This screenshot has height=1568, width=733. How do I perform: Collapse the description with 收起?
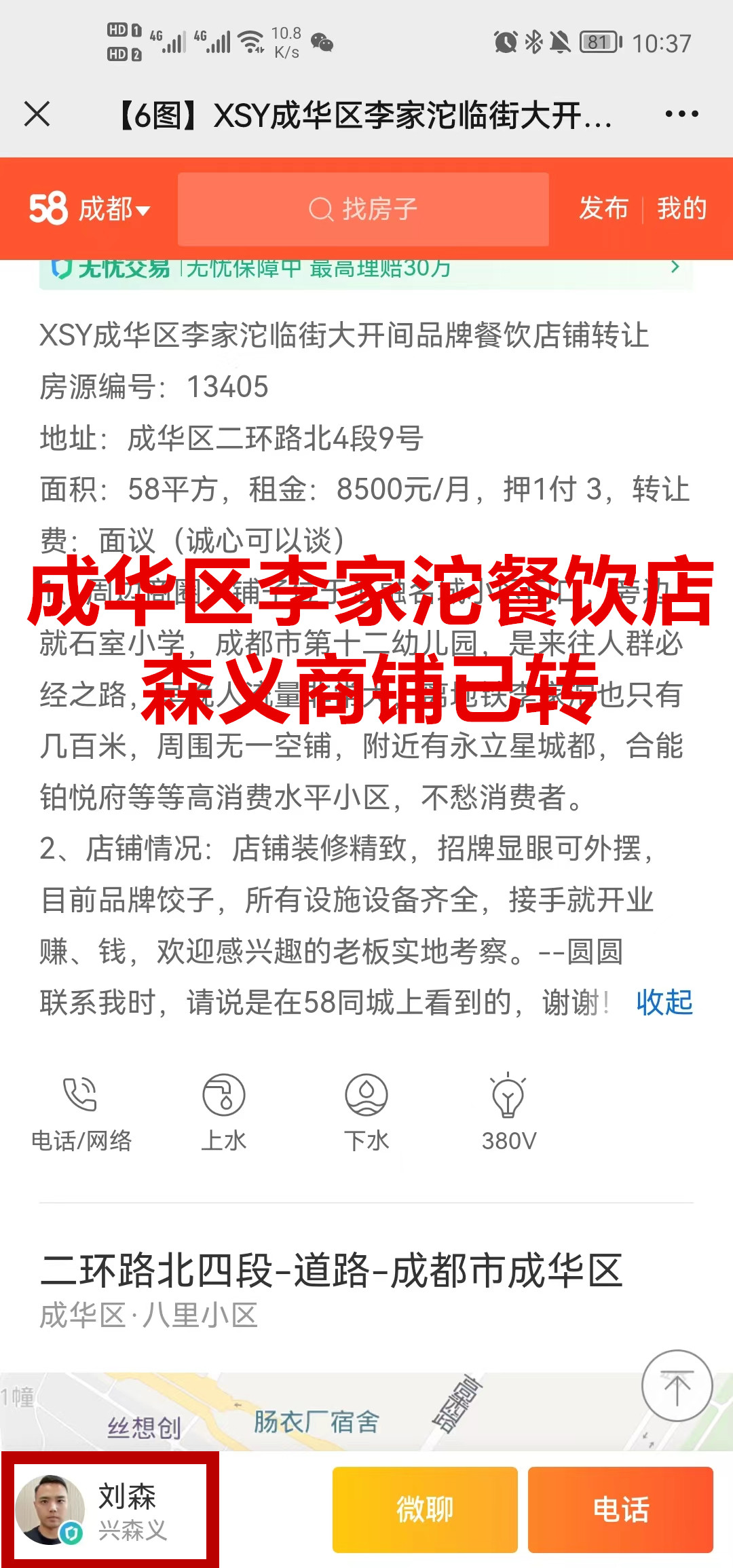tap(664, 1002)
